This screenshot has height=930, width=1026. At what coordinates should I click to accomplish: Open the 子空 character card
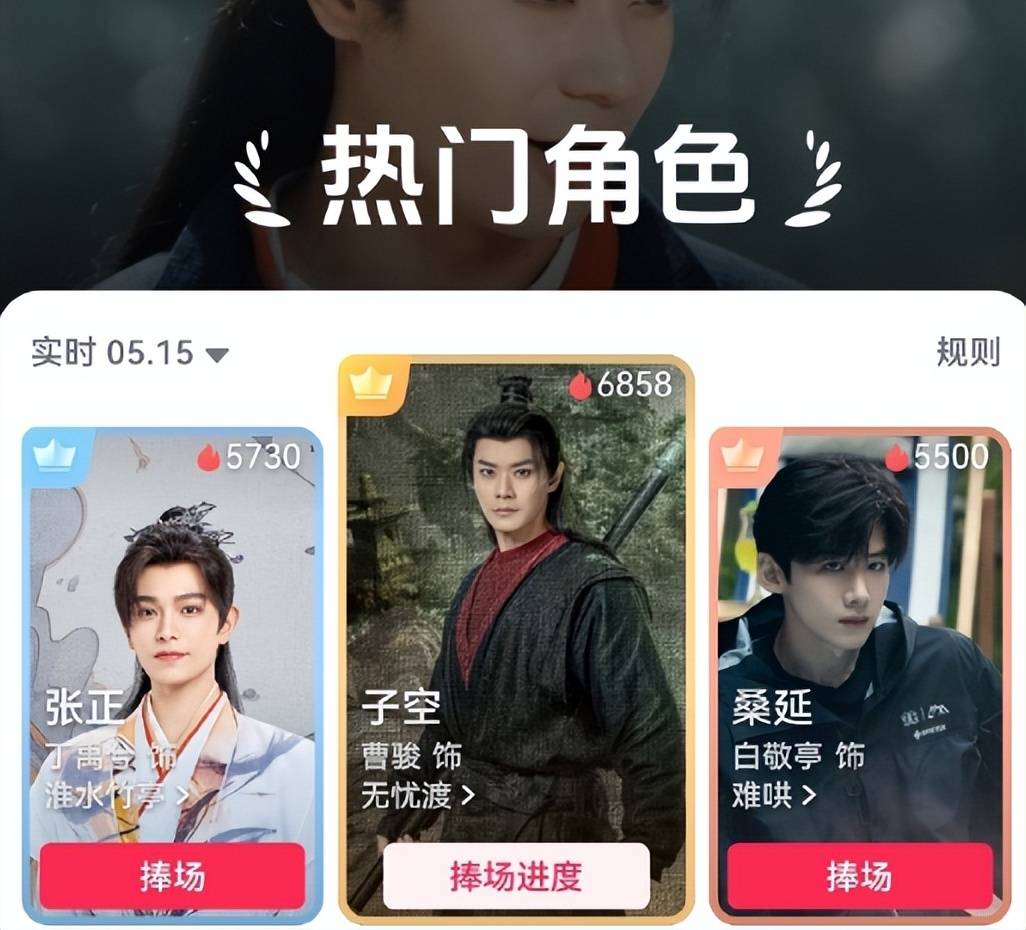(516, 580)
